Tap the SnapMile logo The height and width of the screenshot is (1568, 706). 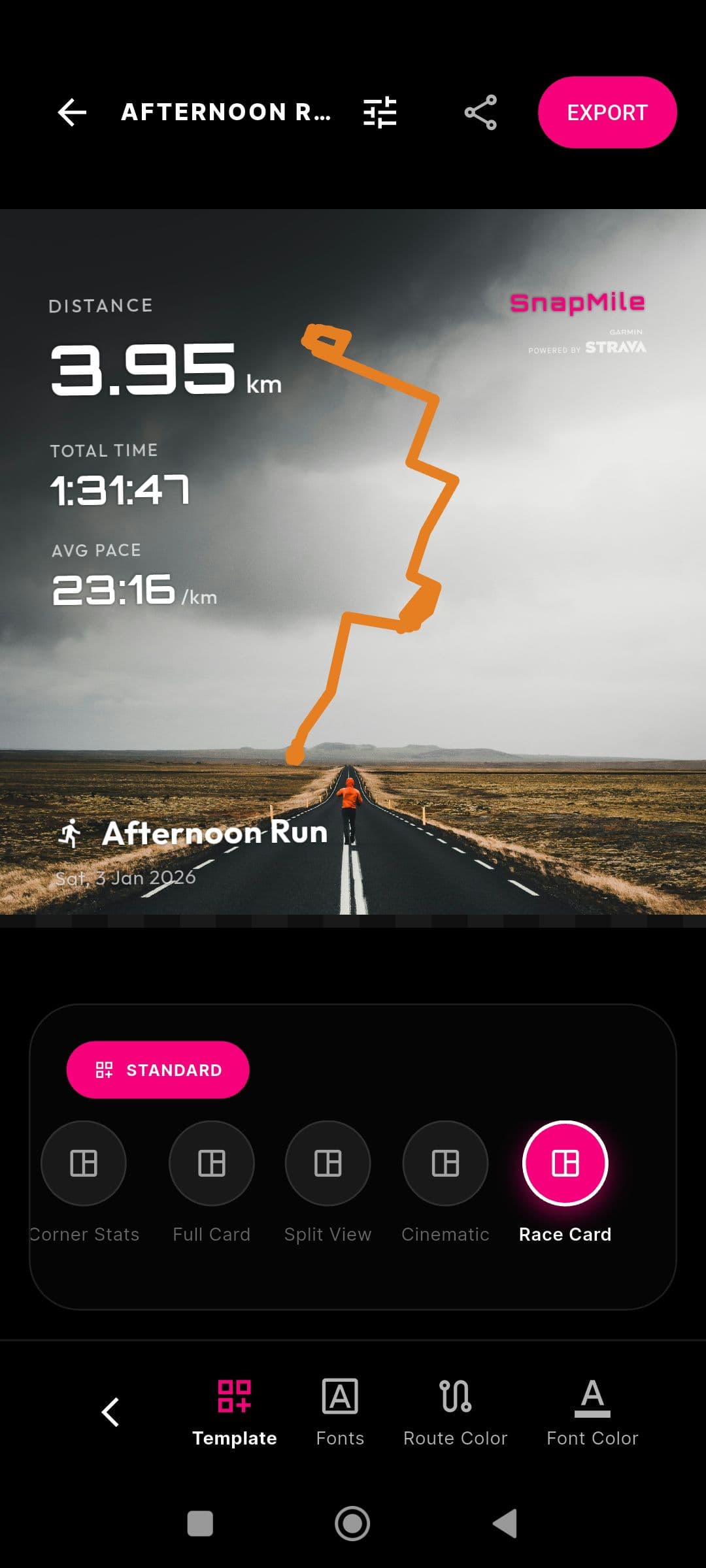[x=578, y=302]
